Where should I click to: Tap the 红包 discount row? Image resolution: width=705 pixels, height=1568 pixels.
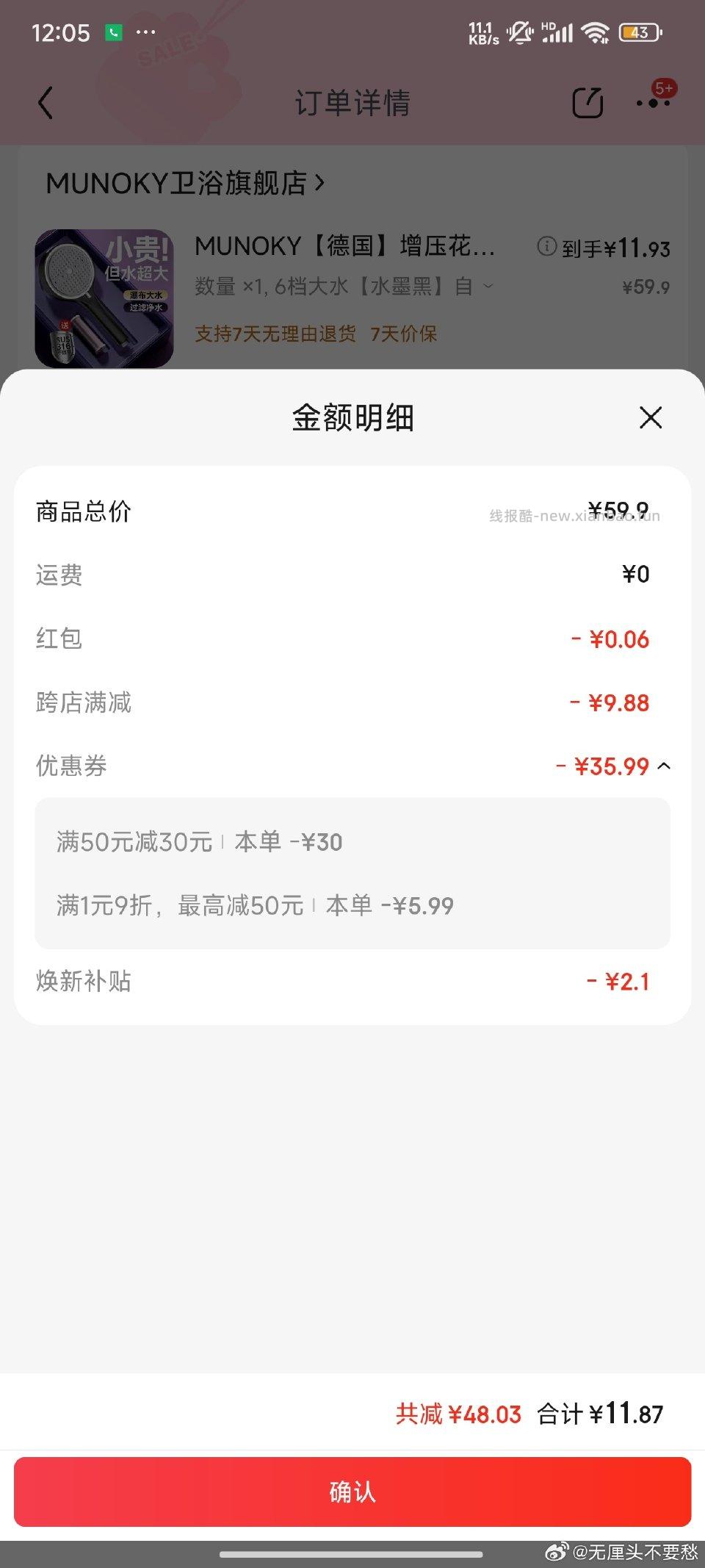352,639
